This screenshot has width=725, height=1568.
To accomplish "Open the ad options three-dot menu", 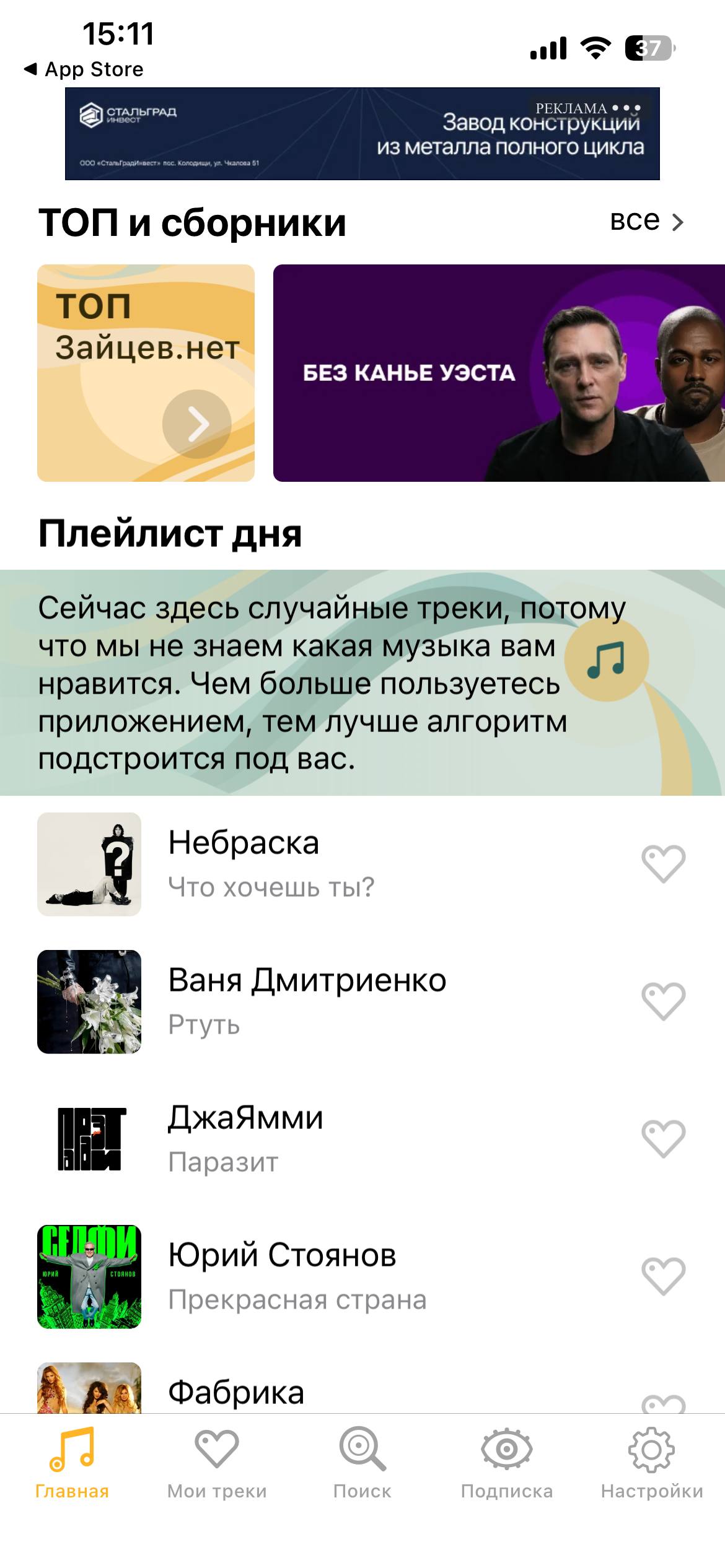I will [x=626, y=108].
